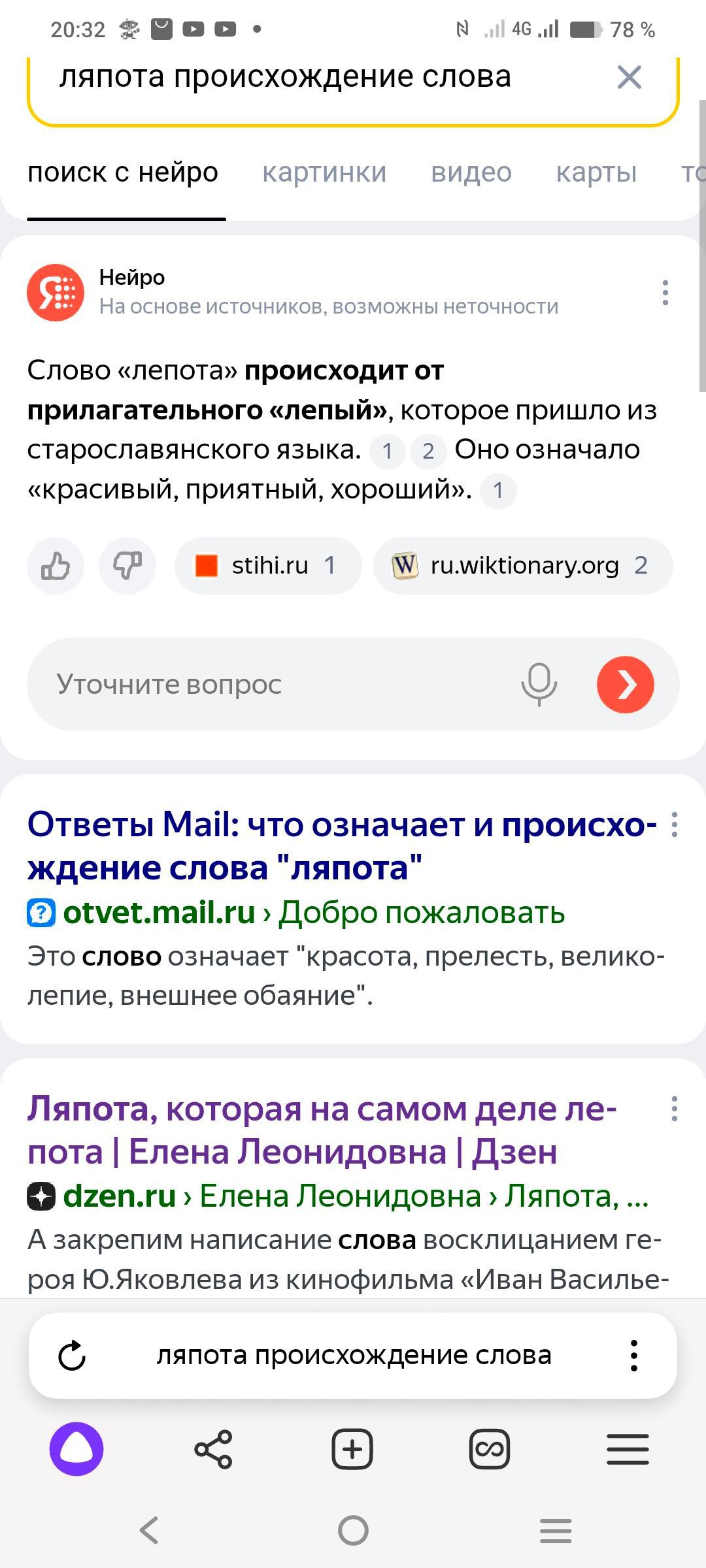Open the Дзен article by Елена Леонидовна
This screenshot has width=706, height=1568.
[x=320, y=1129]
